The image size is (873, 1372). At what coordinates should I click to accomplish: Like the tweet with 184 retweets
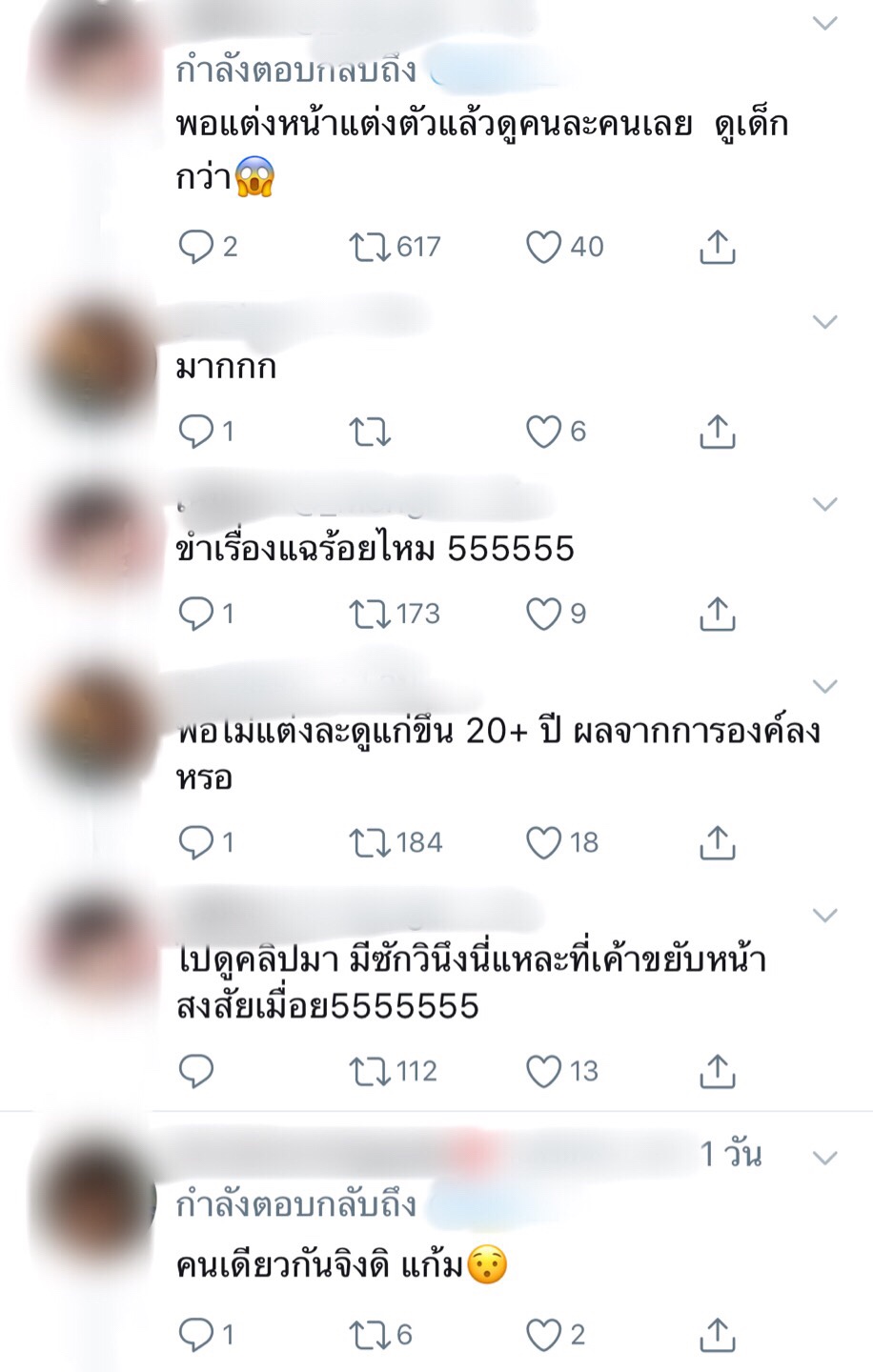[544, 842]
